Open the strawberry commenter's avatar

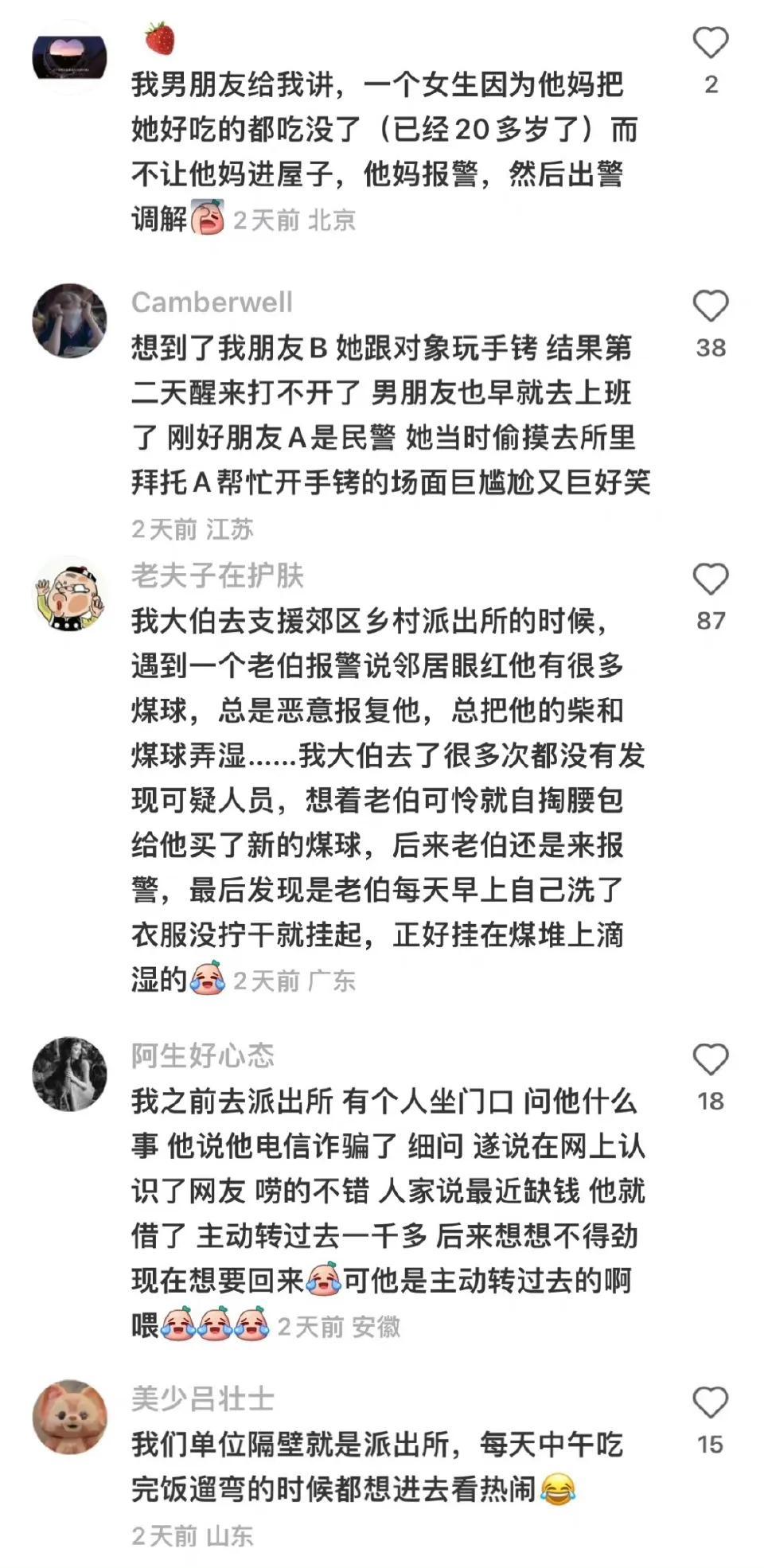(x=69, y=56)
